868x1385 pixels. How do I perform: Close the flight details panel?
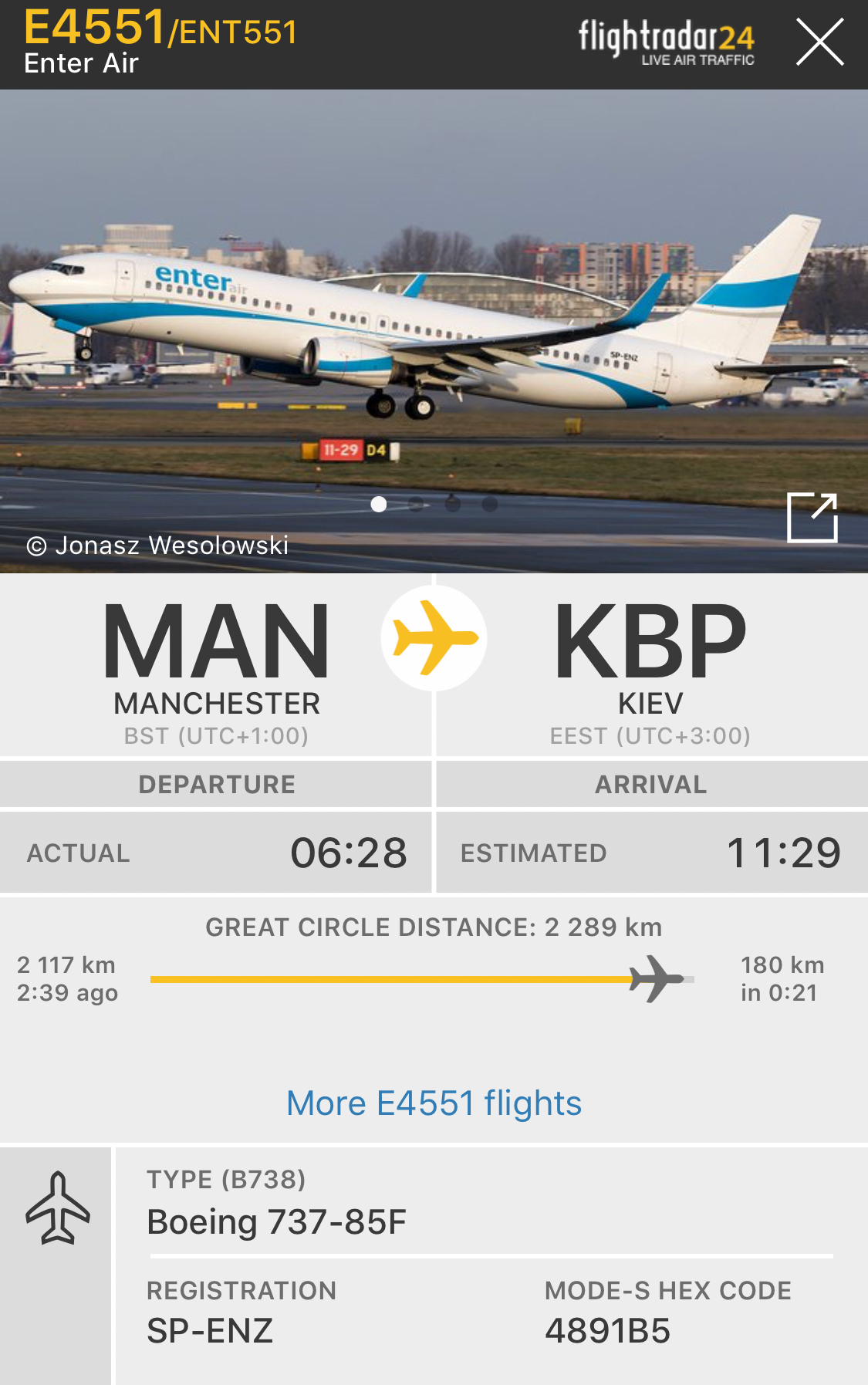point(819,42)
